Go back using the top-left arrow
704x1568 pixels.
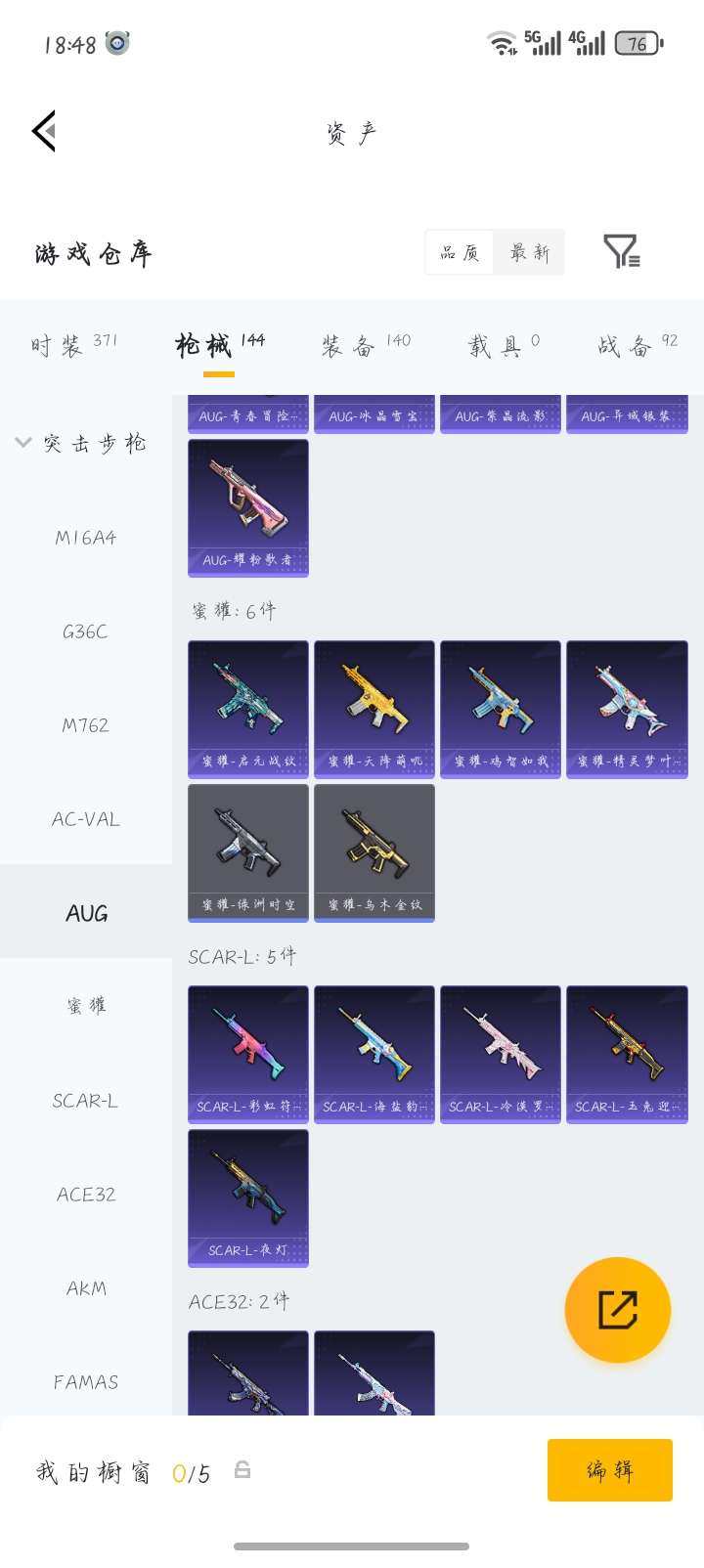tap(44, 131)
